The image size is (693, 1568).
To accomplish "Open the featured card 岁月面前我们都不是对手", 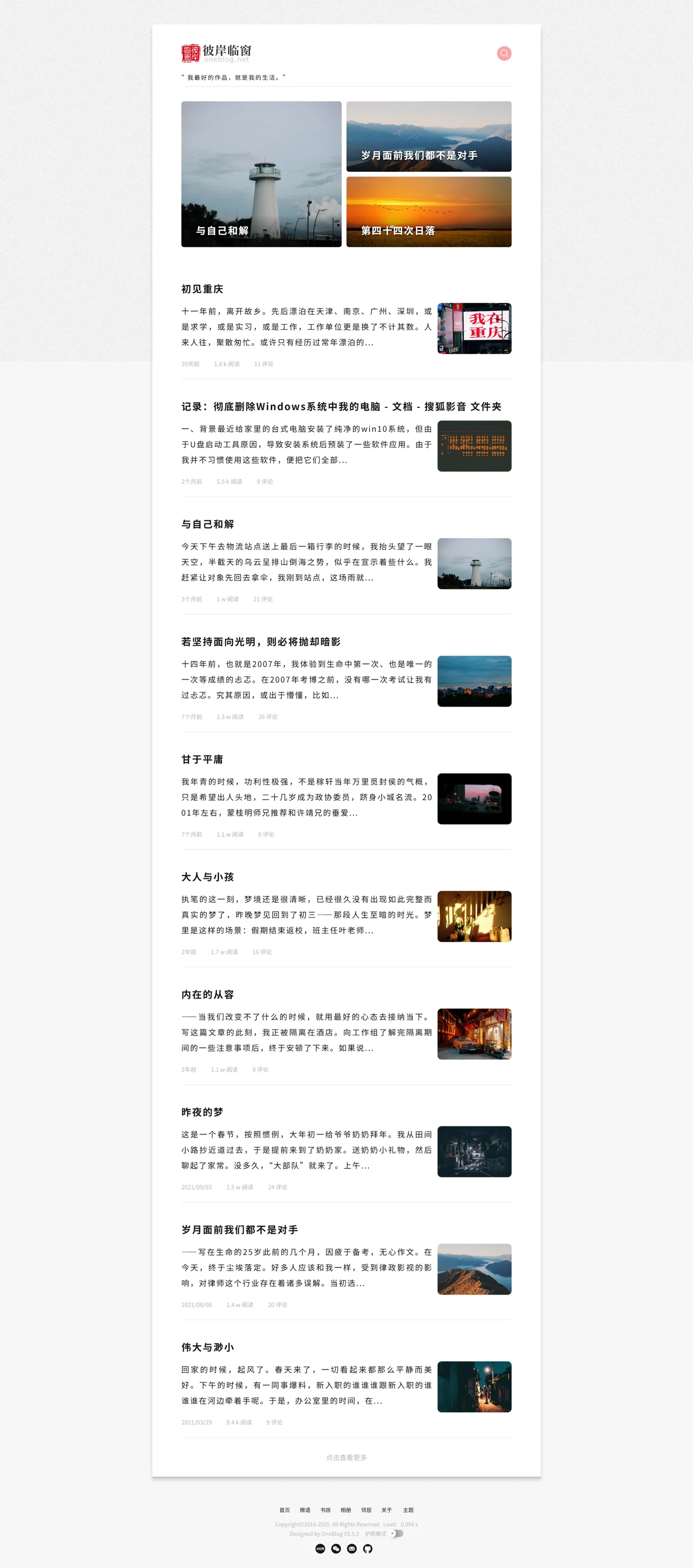I will pyautogui.click(x=428, y=136).
